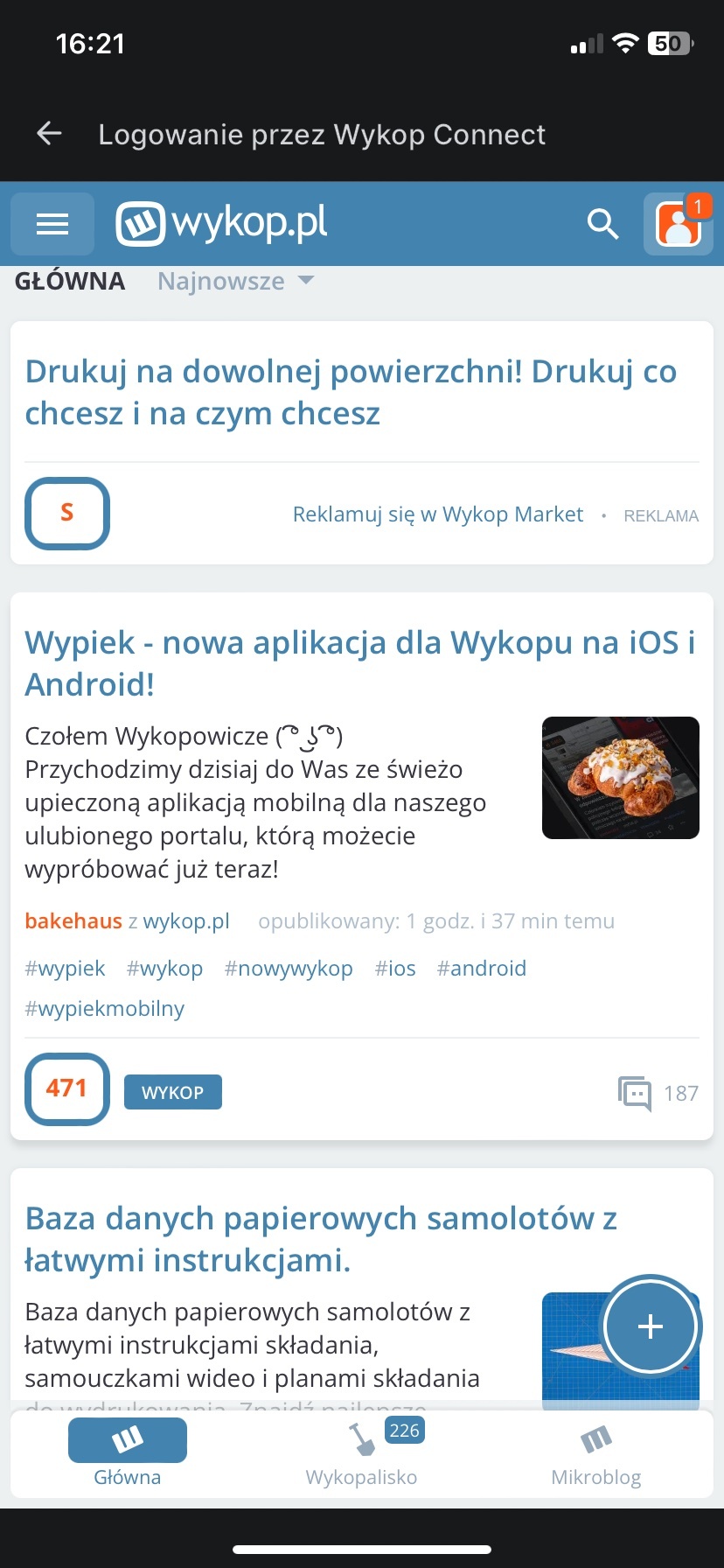Open the search icon
This screenshot has height=1568, width=724.
tap(602, 224)
